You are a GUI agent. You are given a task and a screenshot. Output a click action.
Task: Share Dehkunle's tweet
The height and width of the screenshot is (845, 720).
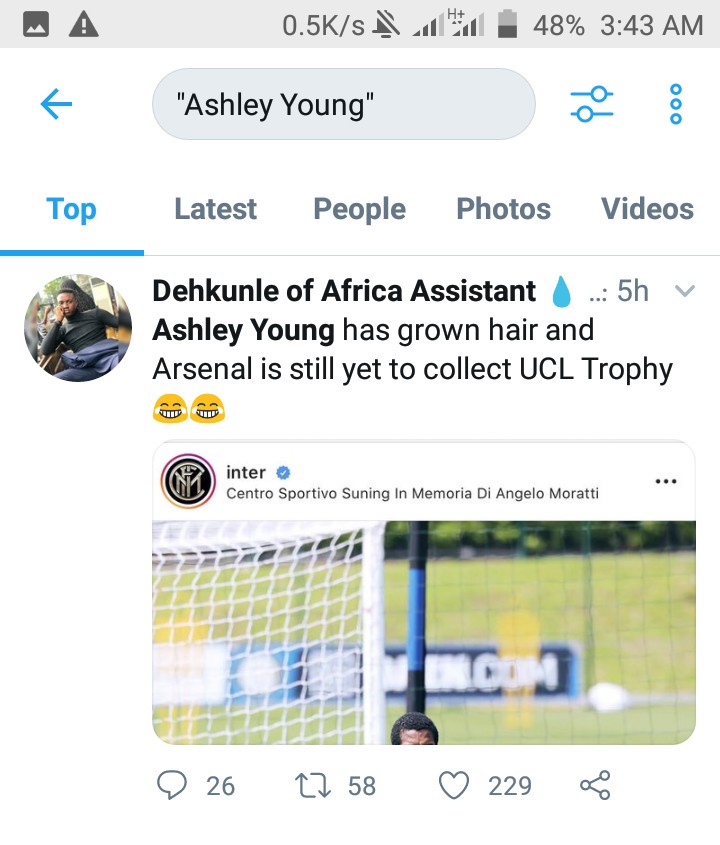point(595,786)
